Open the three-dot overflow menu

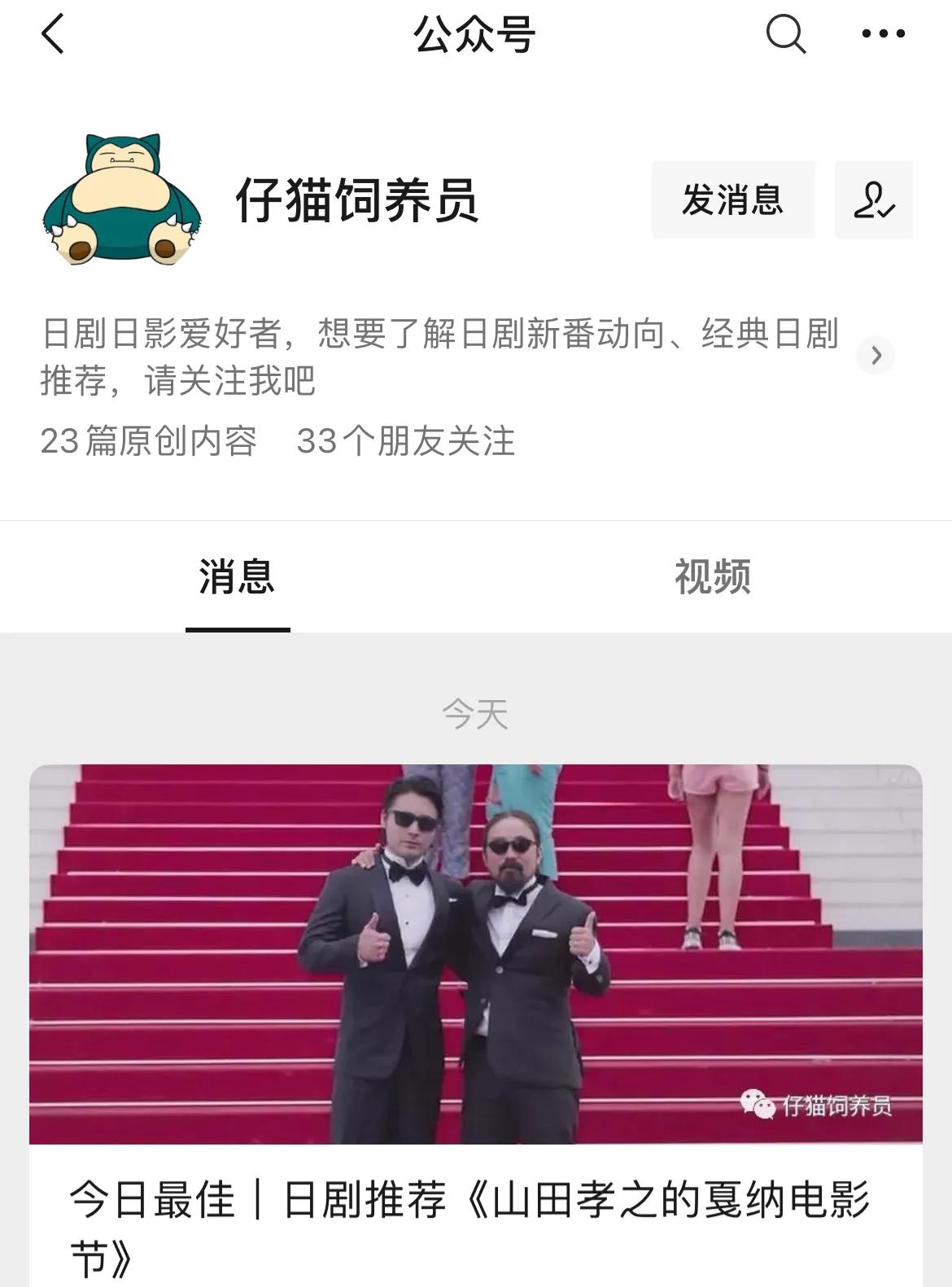tap(883, 34)
